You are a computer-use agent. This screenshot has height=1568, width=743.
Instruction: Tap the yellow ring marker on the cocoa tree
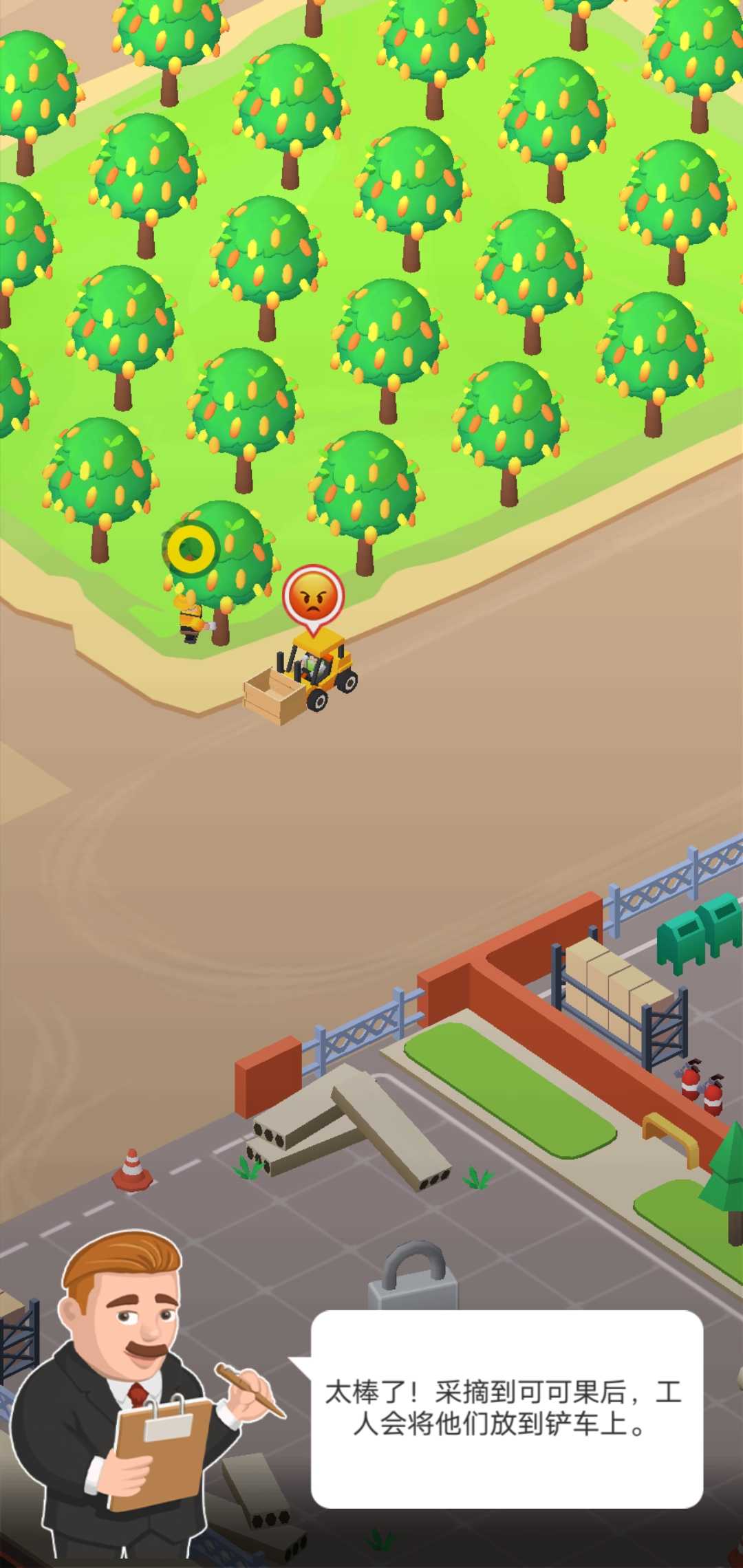pos(191,548)
